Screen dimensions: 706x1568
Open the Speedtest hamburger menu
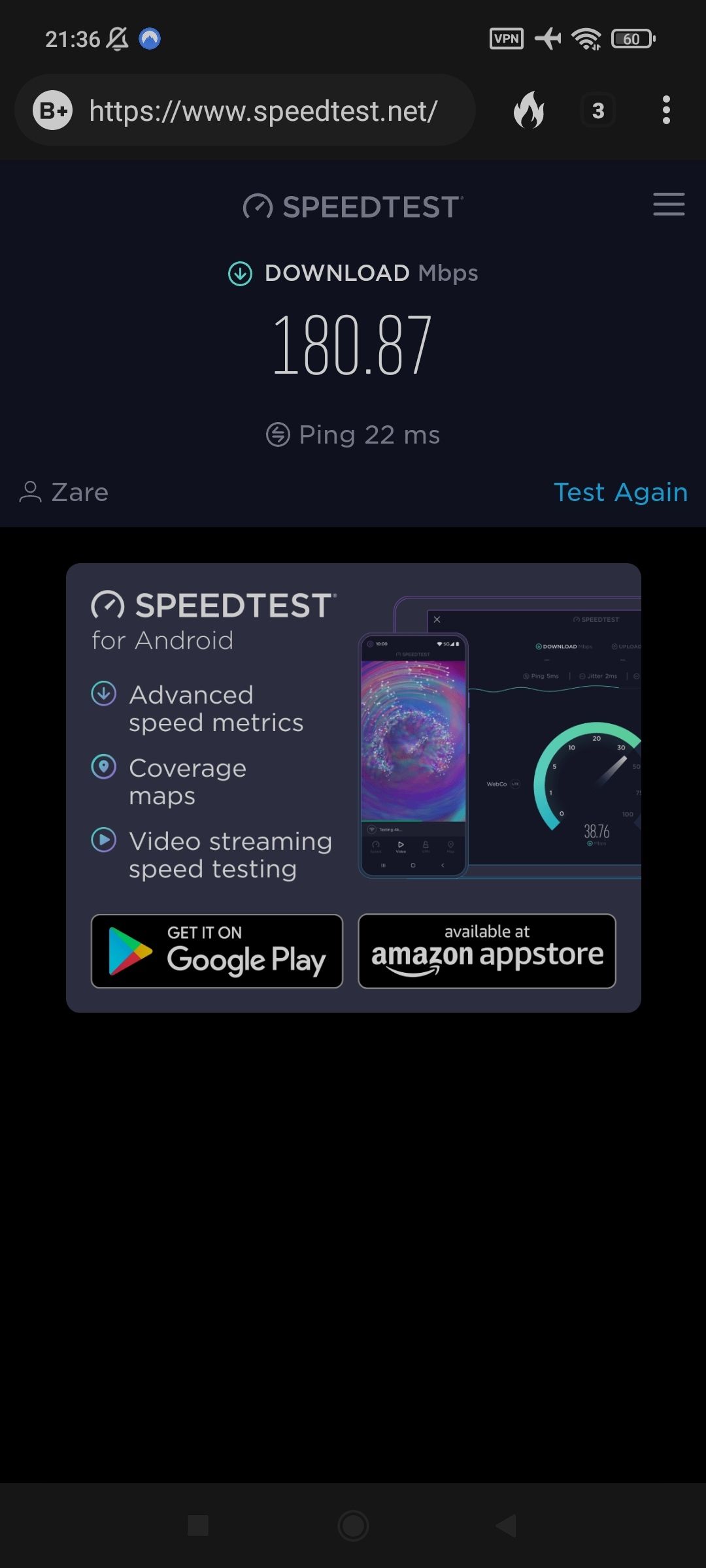point(668,204)
